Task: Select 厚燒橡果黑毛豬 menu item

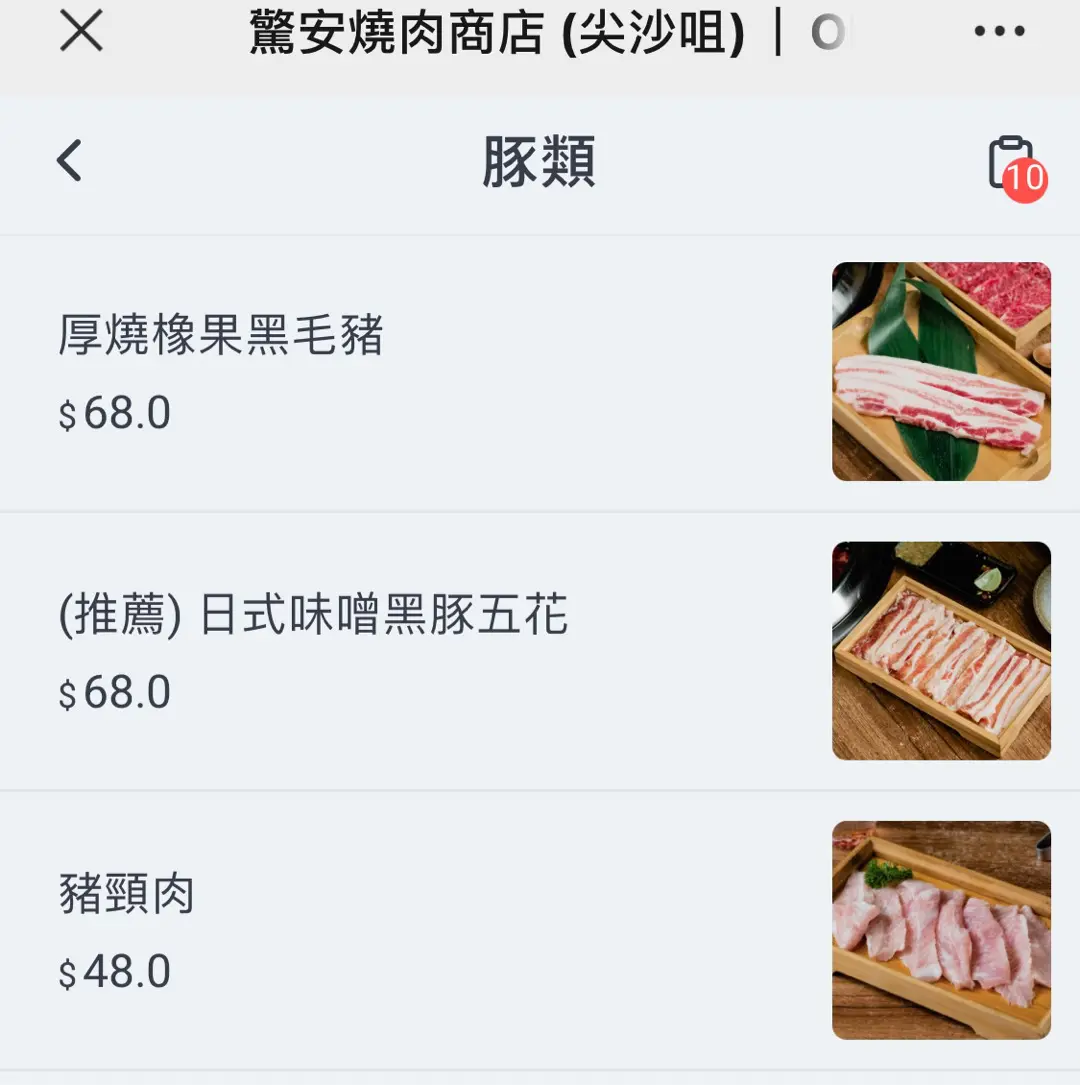Action: point(221,337)
